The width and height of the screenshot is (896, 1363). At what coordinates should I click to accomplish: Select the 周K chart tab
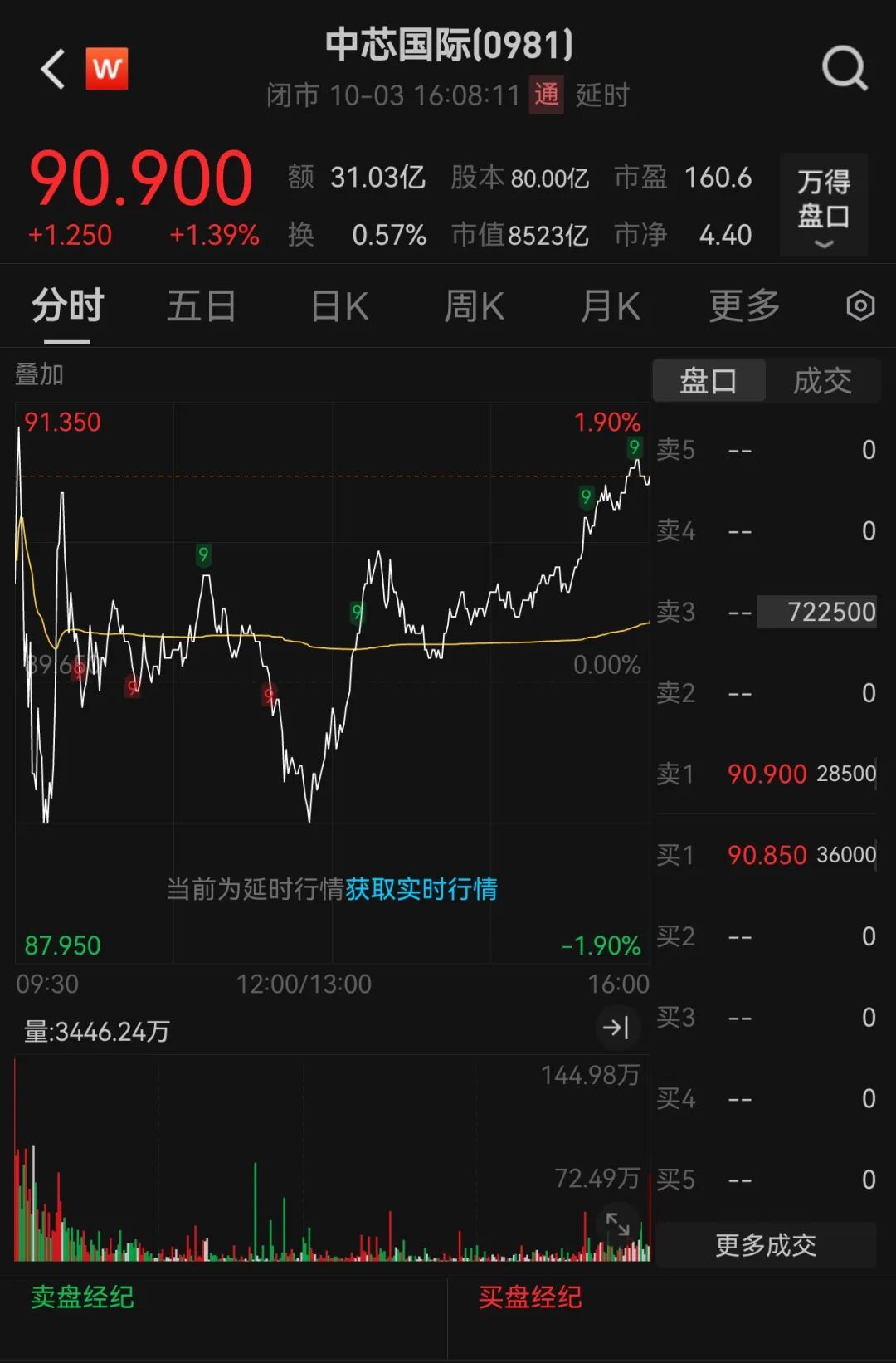[x=474, y=306]
